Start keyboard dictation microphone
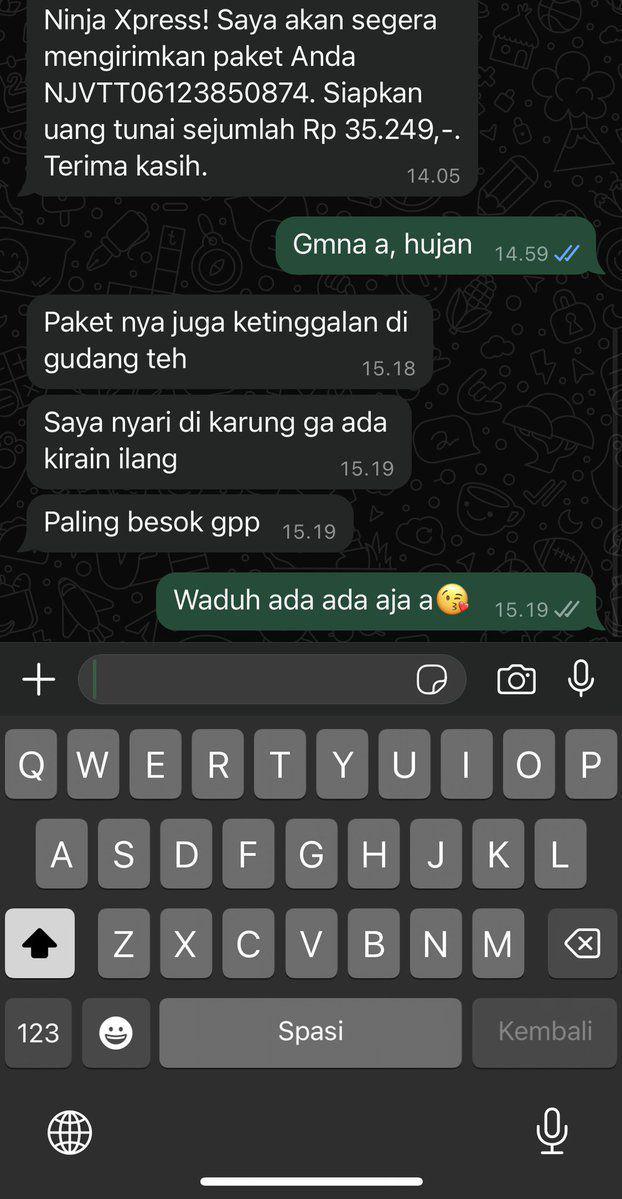Screen dimensions: 622x1199 [x=551, y=1131]
